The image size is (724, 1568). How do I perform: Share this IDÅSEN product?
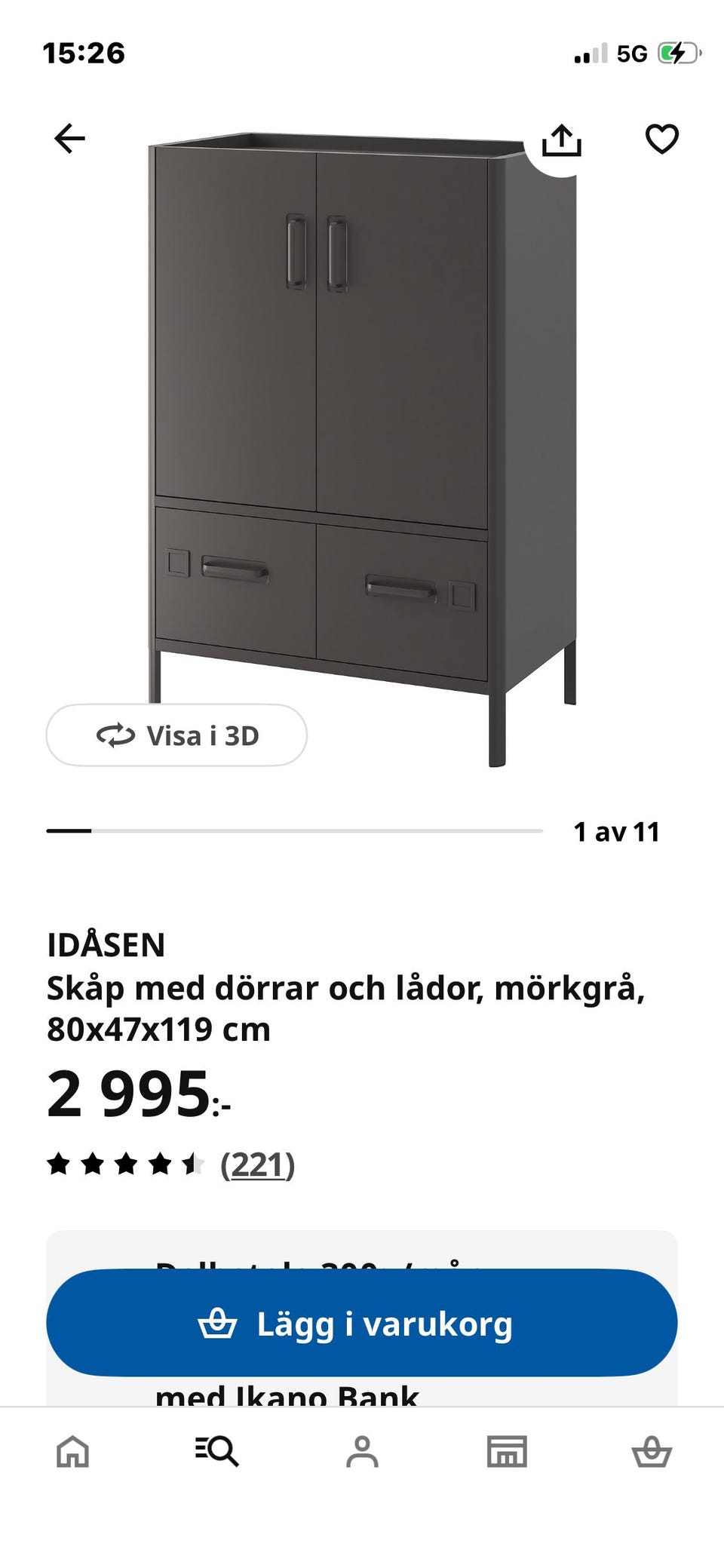[562, 140]
